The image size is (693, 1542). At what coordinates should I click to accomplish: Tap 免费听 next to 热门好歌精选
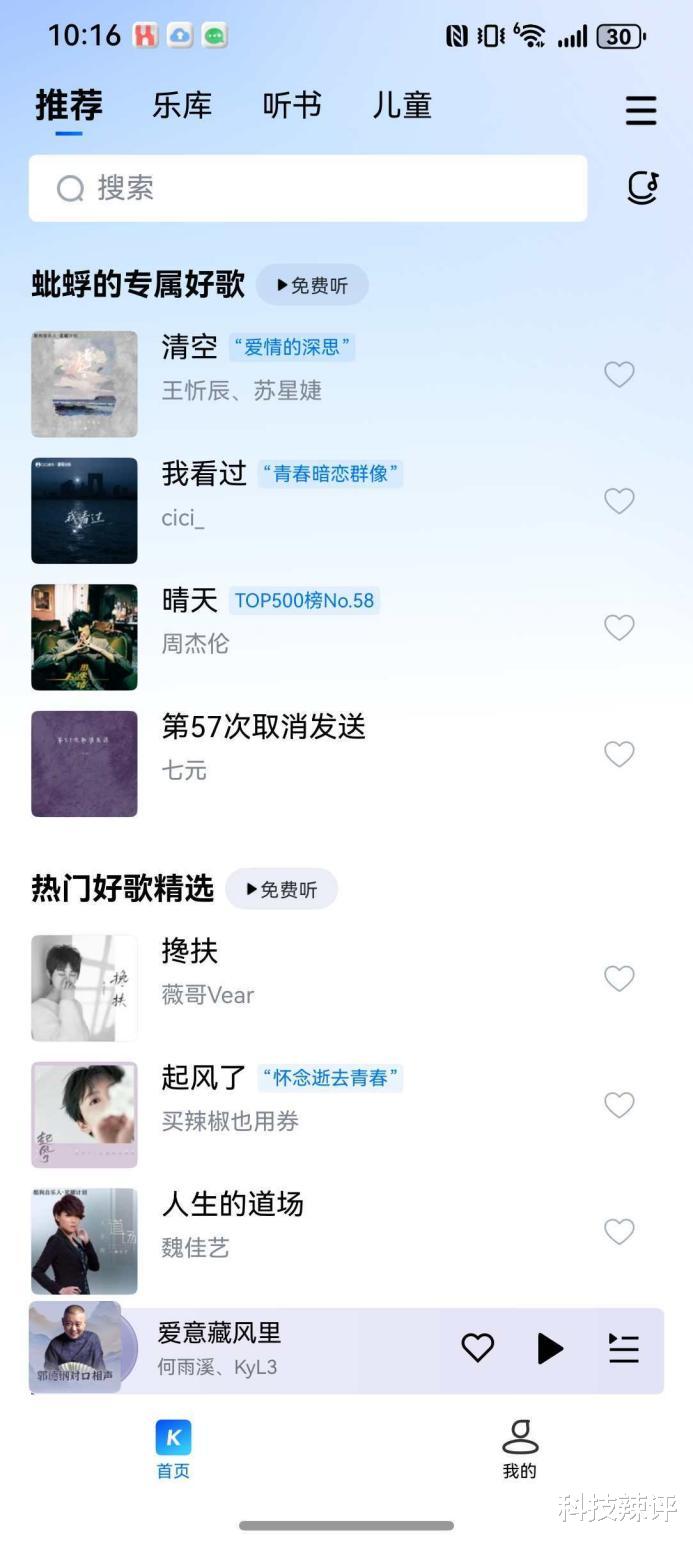281,889
